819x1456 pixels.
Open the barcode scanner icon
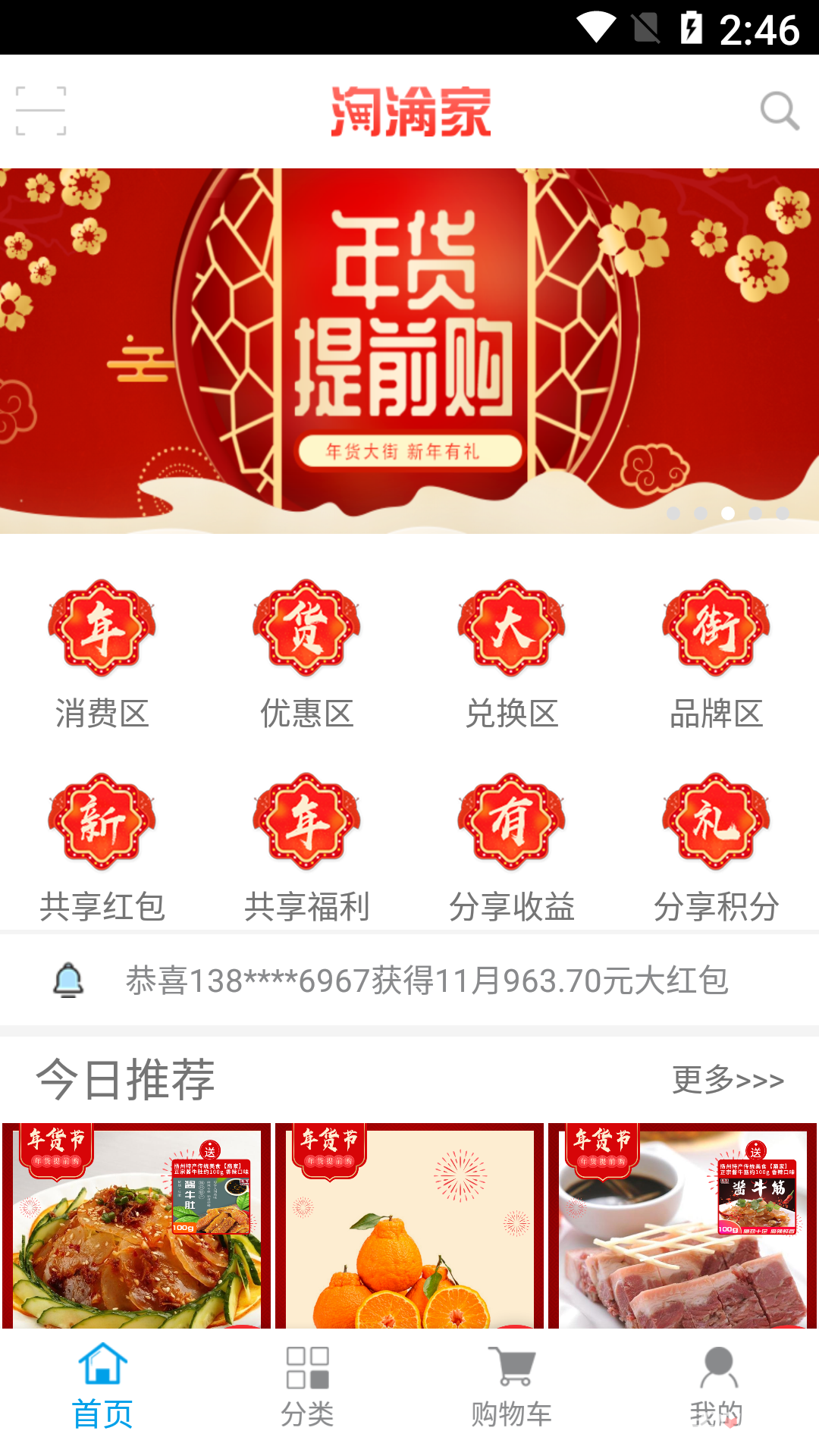[41, 110]
